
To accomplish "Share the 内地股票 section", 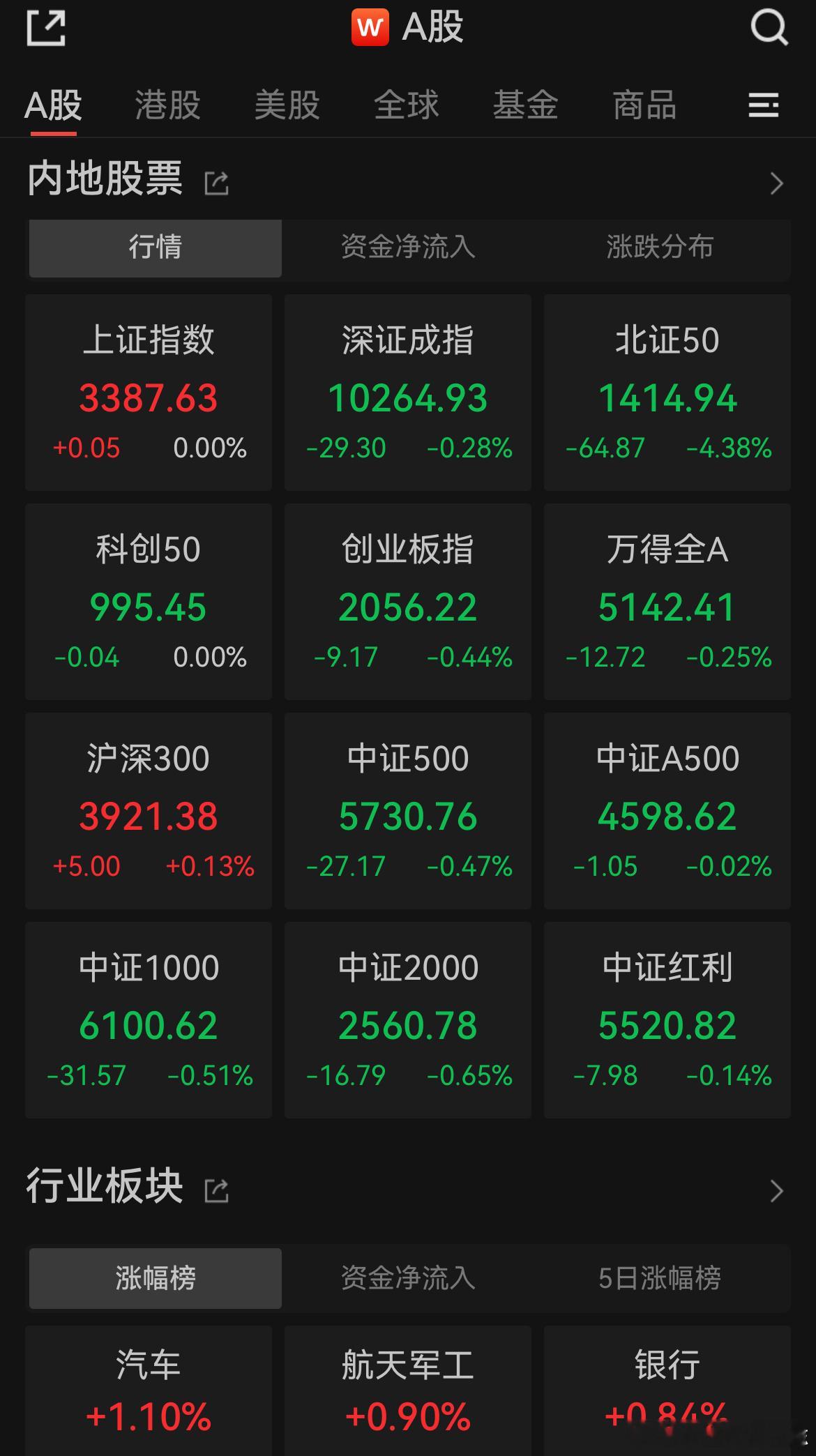I will [x=216, y=183].
